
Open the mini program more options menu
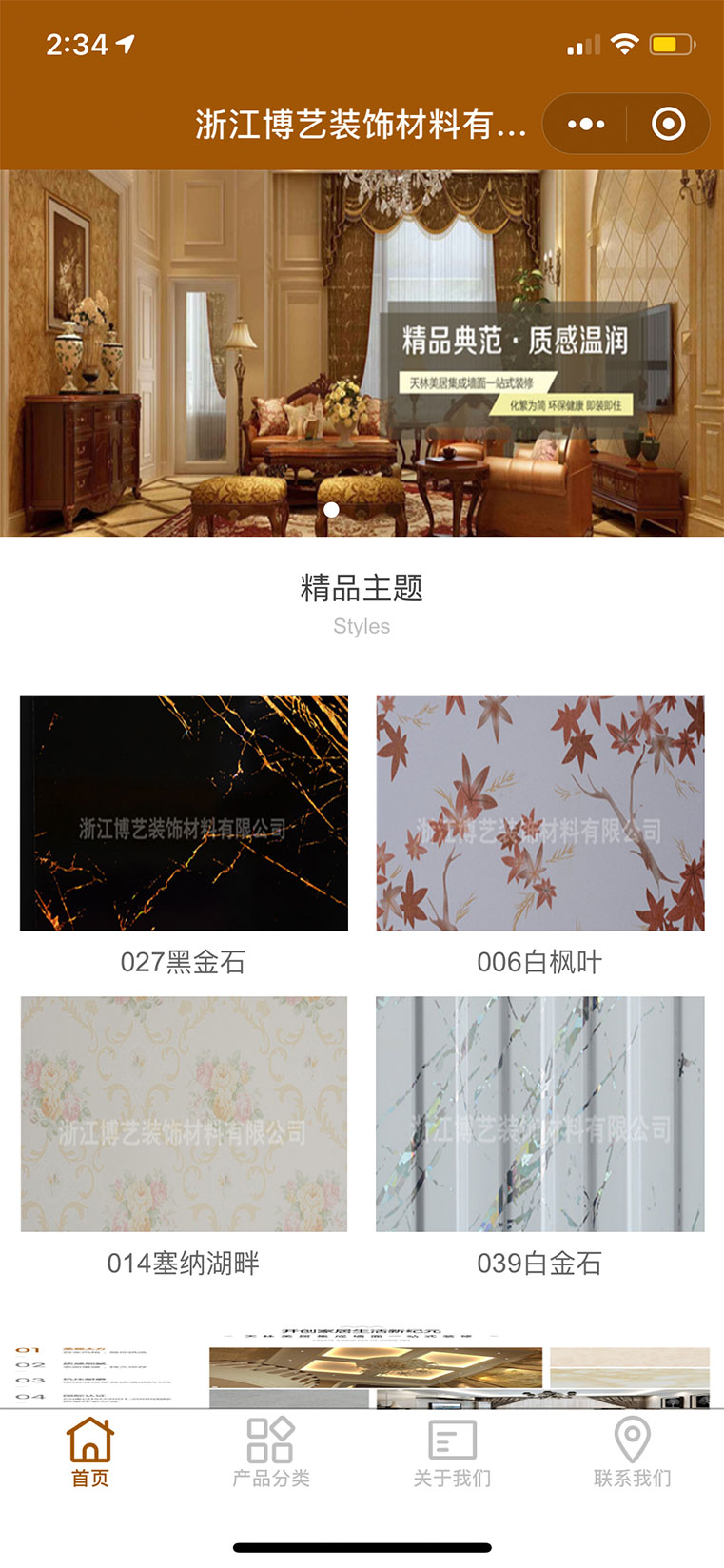586,124
